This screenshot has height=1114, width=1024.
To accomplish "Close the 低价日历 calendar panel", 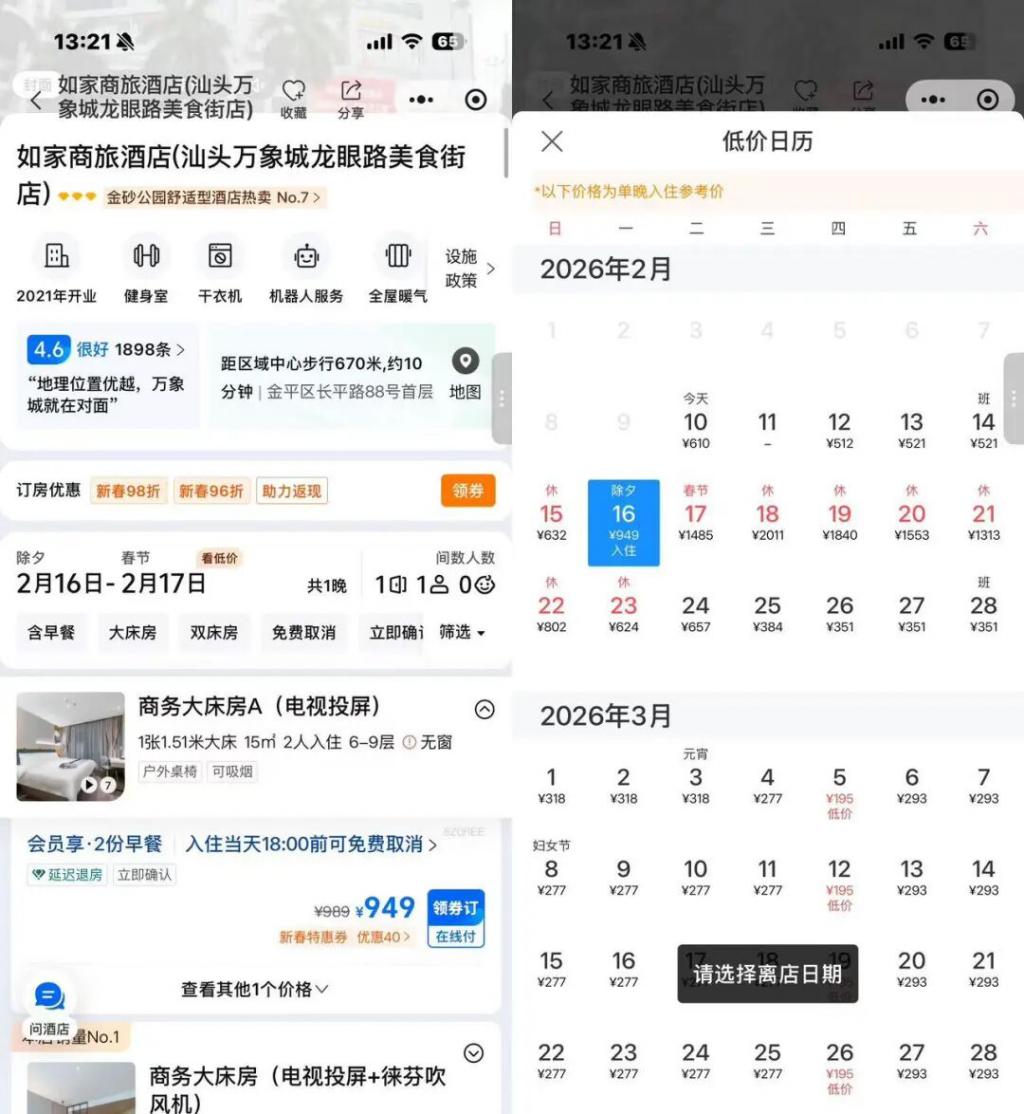I will [552, 142].
